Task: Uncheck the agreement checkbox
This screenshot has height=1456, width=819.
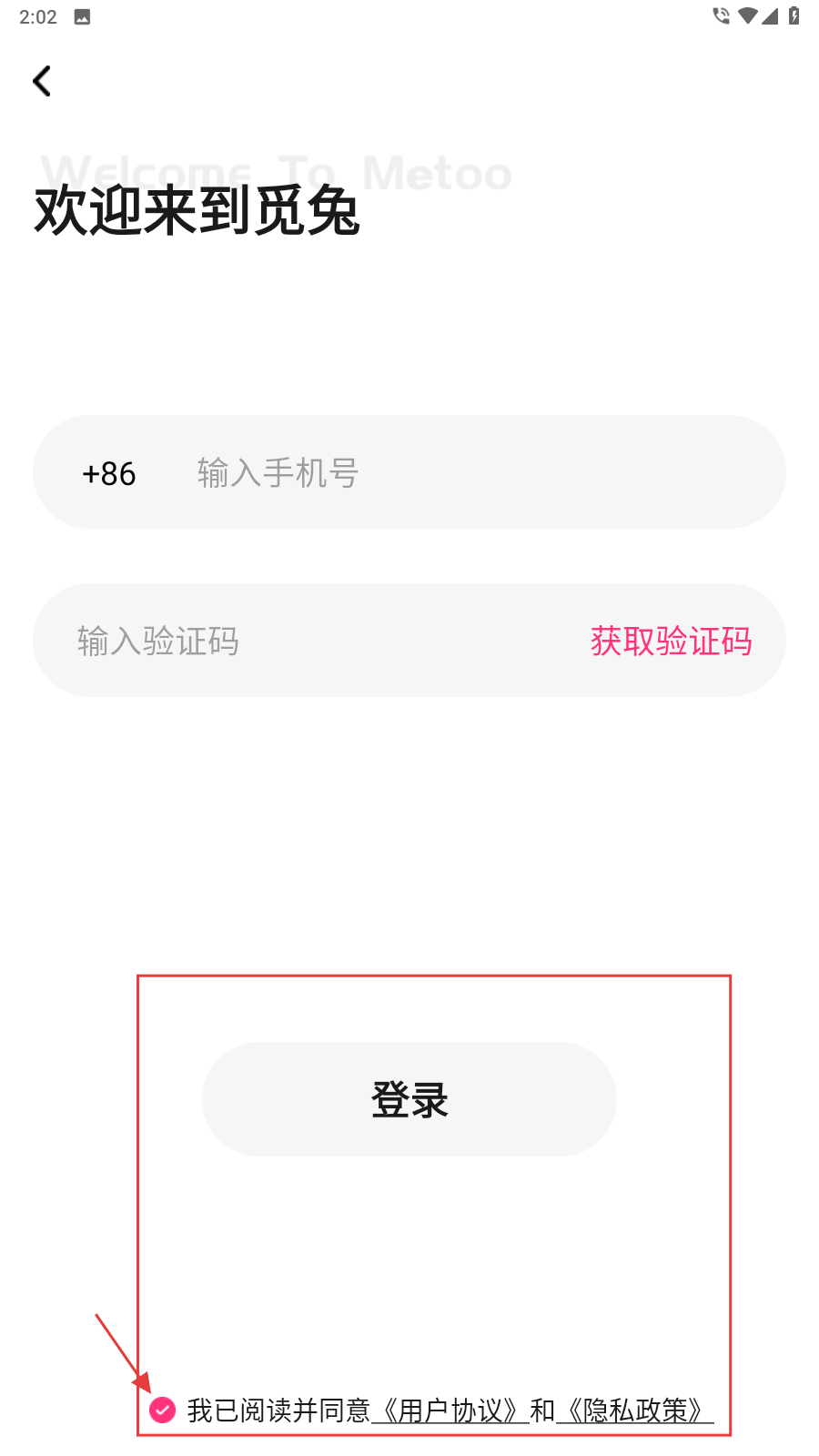Action: (162, 1410)
